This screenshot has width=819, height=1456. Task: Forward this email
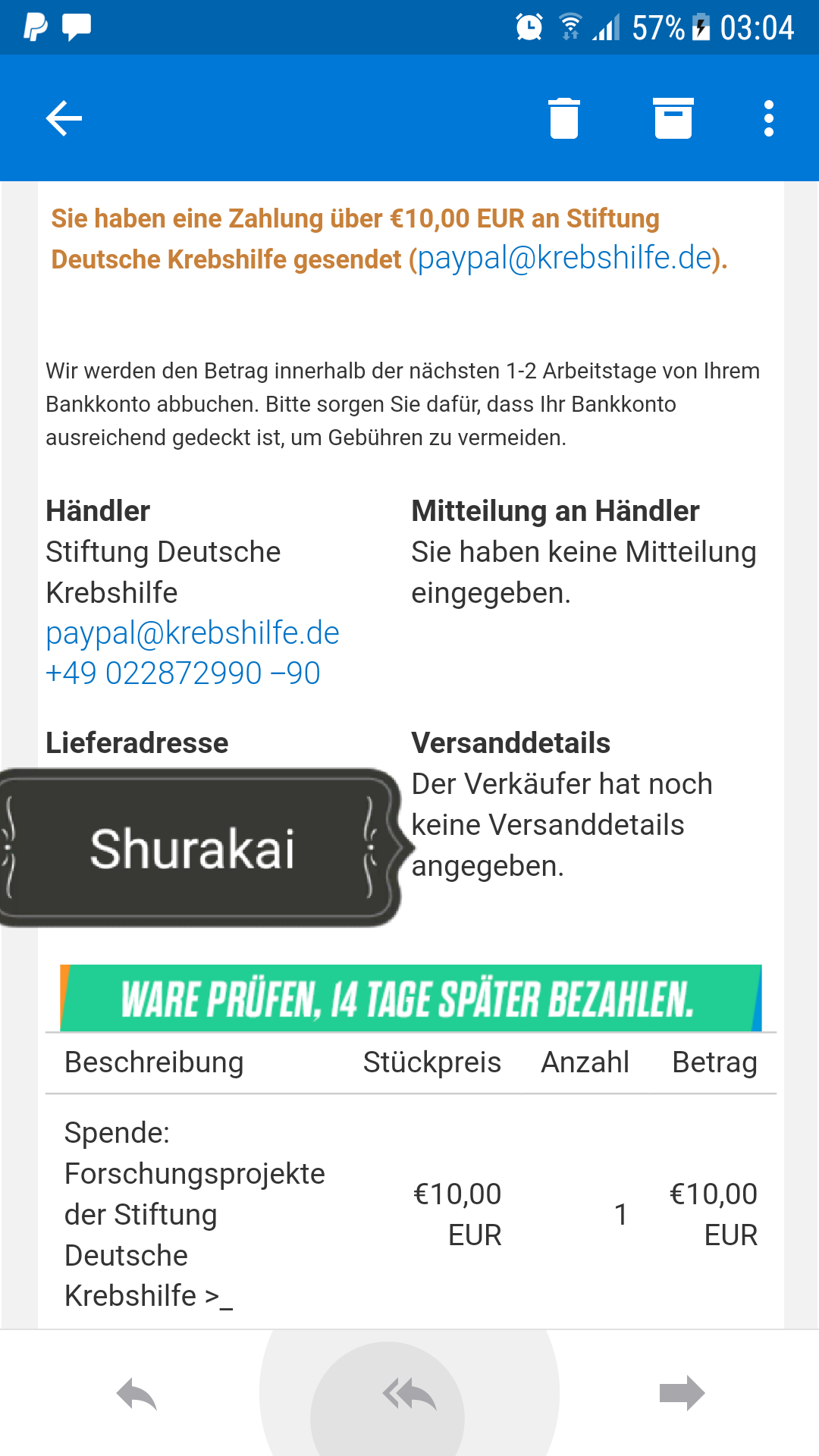pos(682,1393)
